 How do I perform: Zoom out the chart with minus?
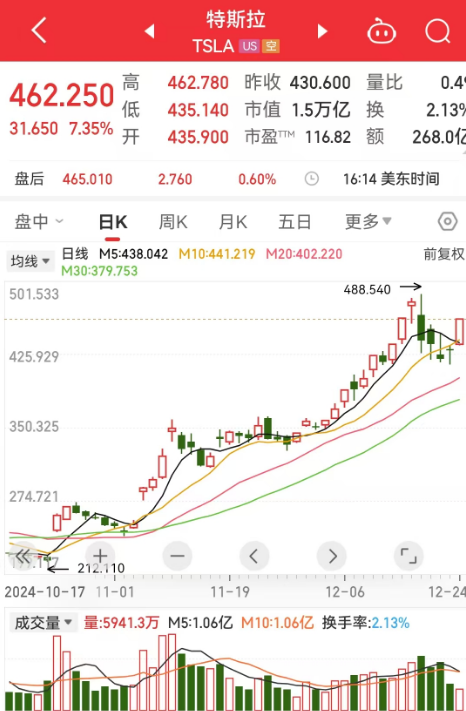point(177,555)
